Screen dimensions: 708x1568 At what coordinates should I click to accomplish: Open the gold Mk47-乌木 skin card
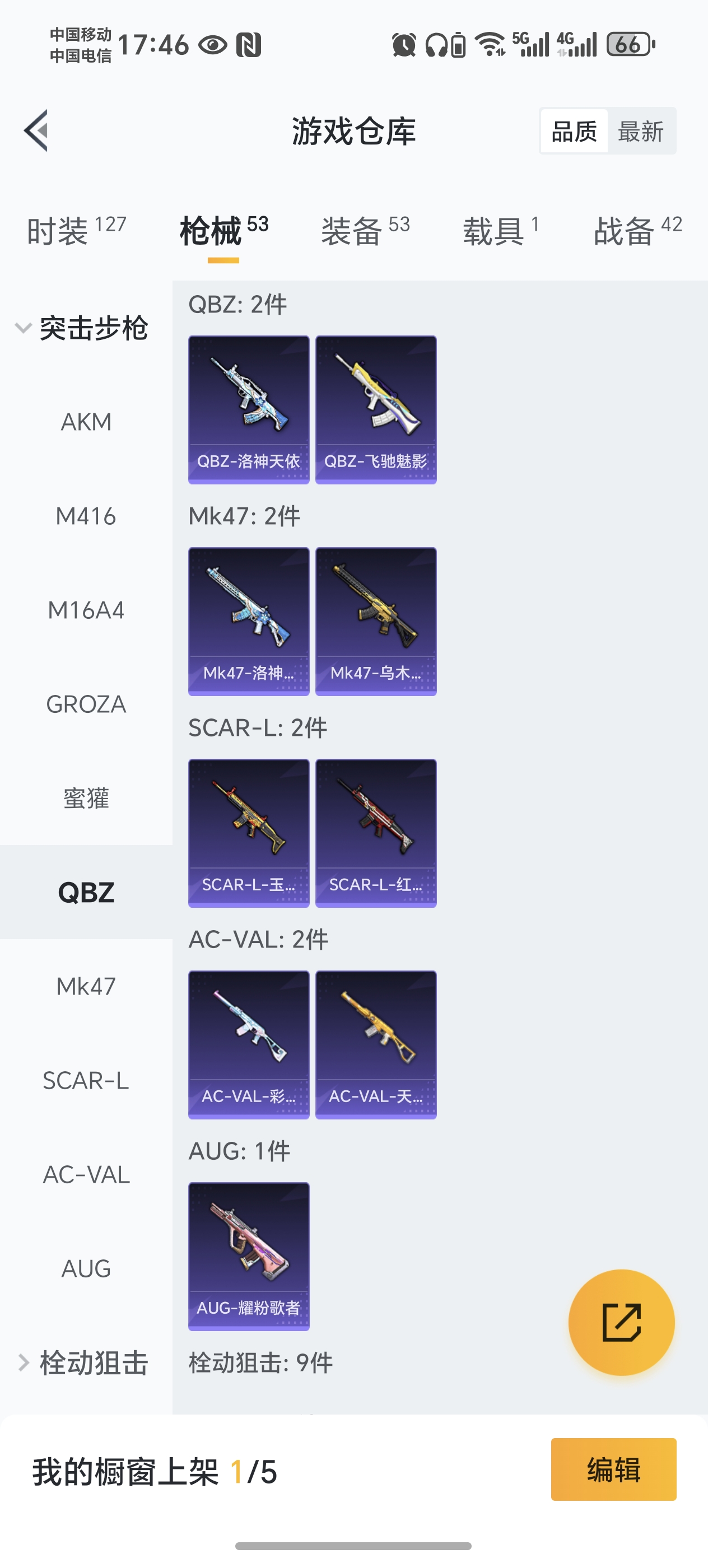pos(376,621)
